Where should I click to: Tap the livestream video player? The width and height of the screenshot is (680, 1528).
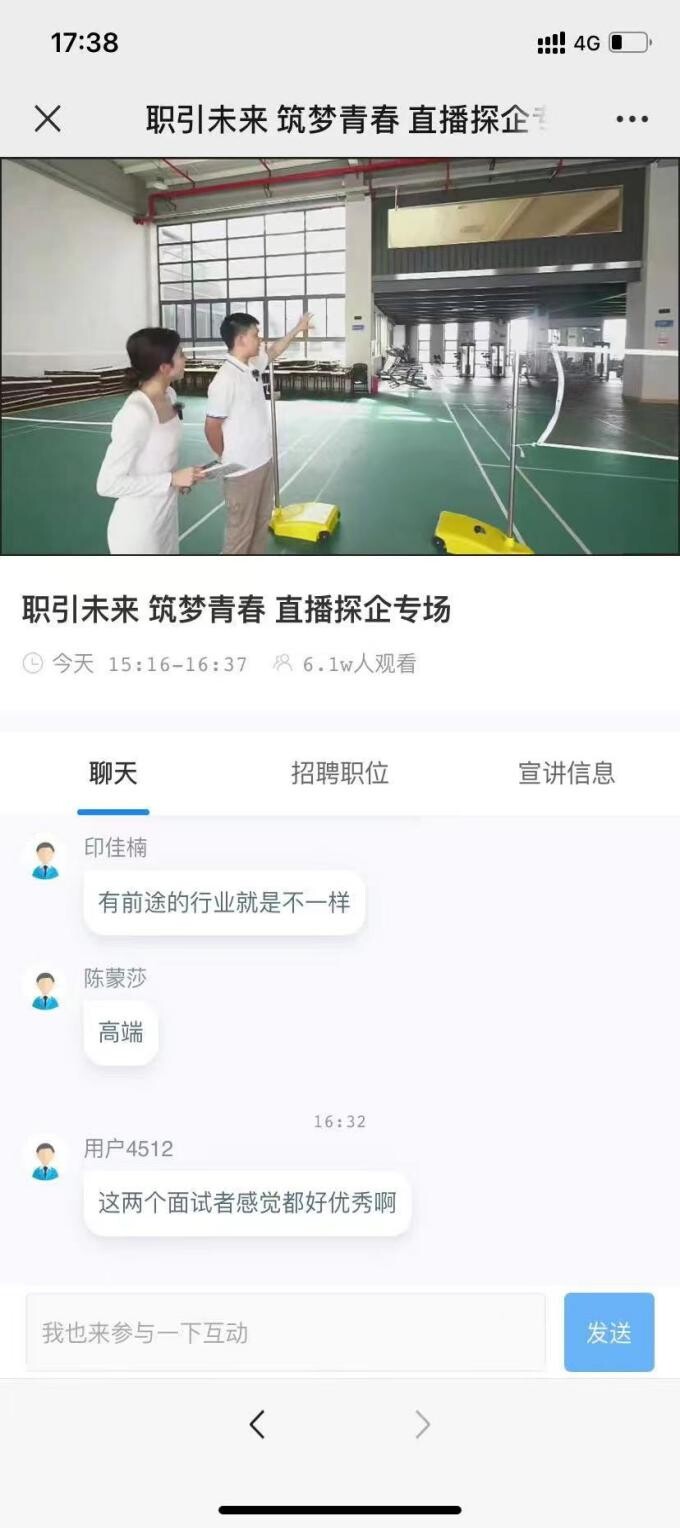(340, 356)
